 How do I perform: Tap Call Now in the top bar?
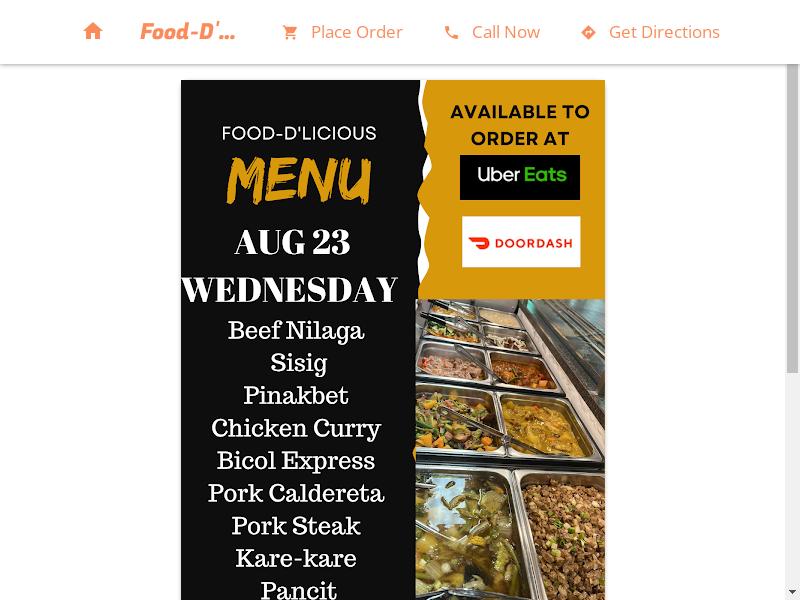(x=492, y=32)
